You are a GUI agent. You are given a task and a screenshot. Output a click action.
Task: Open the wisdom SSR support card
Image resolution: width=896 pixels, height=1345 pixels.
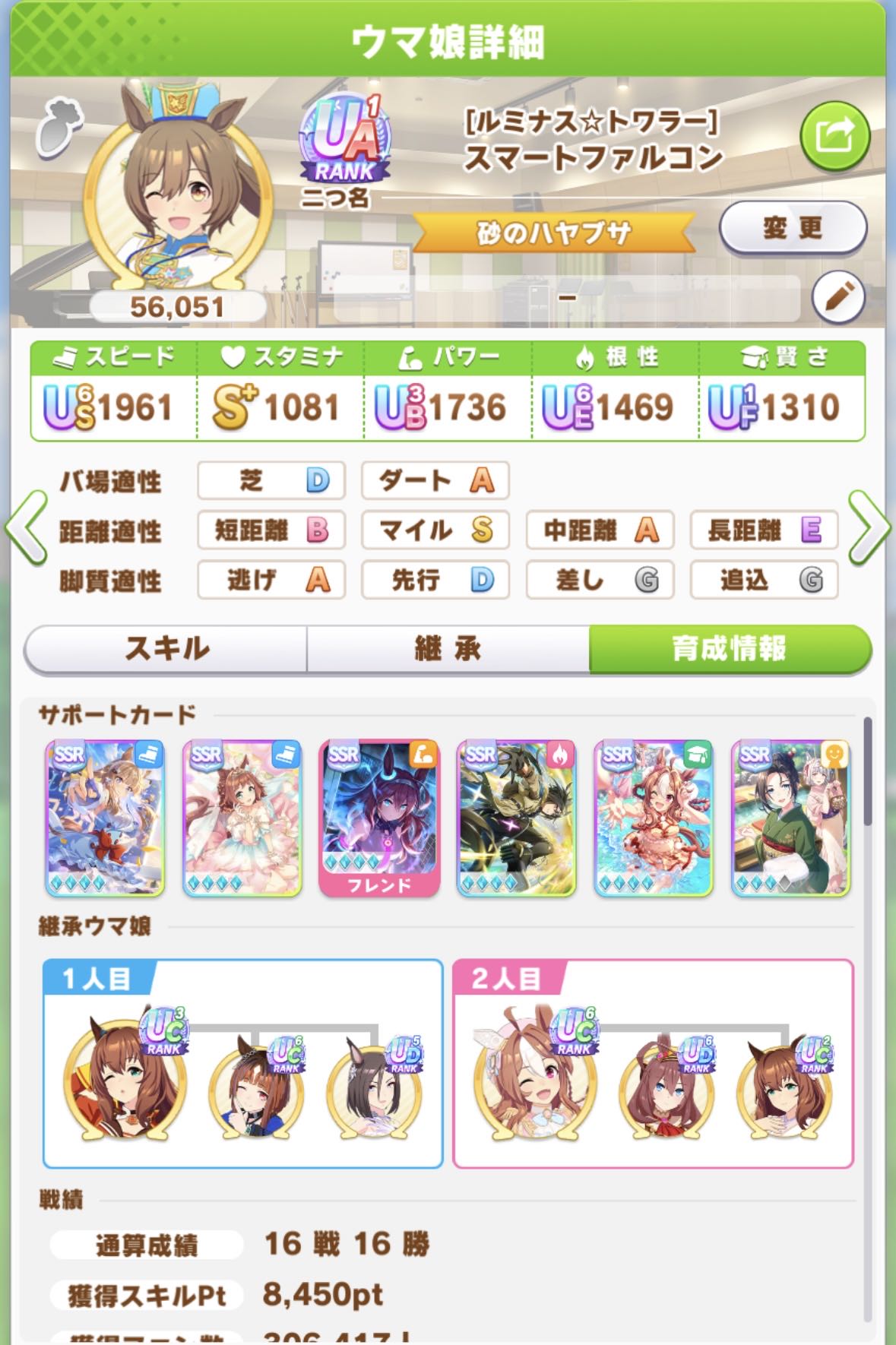click(x=654, y=818)
